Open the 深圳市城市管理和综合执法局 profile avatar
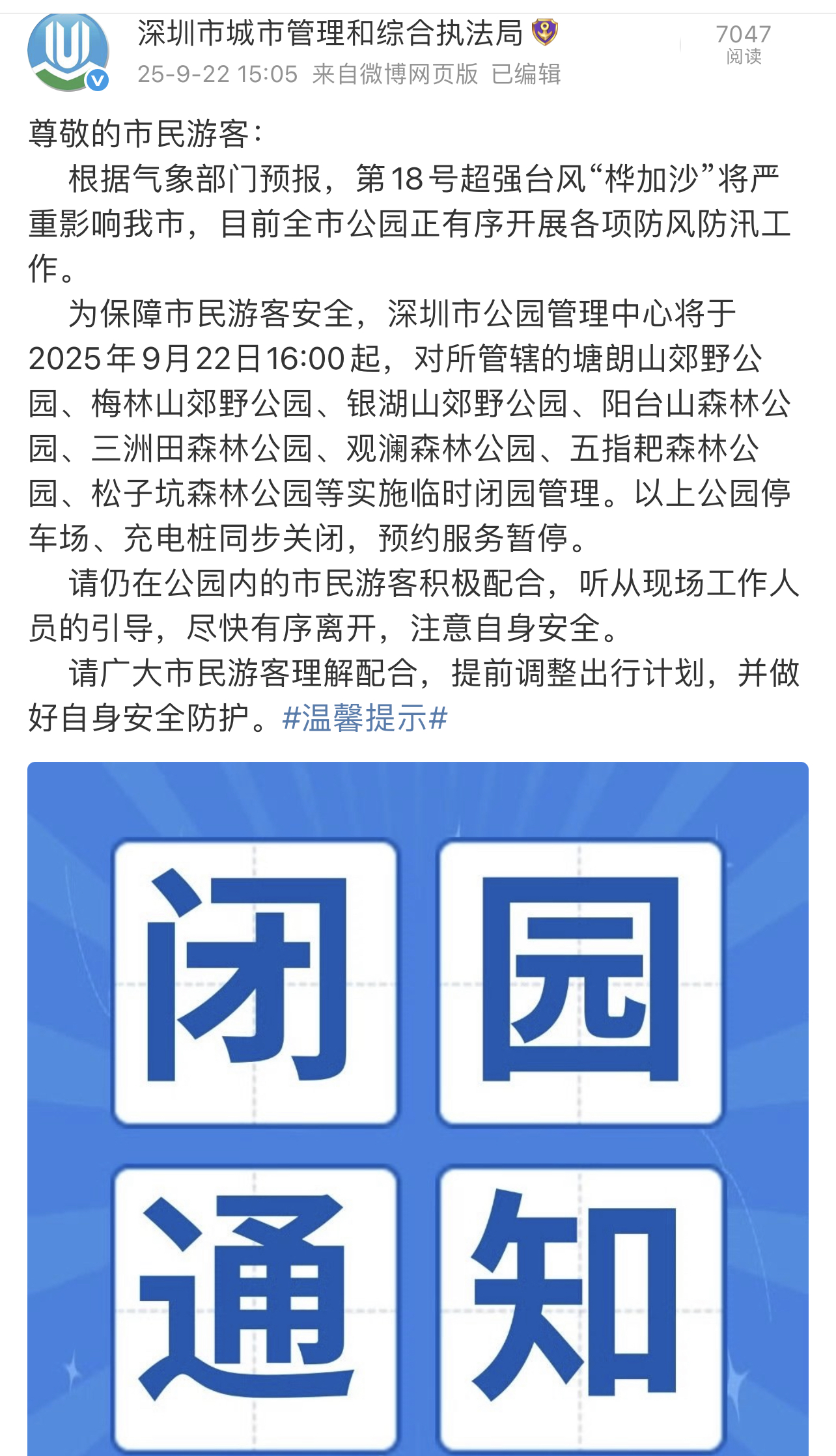 pyautogui.click(x=68, y=52)
